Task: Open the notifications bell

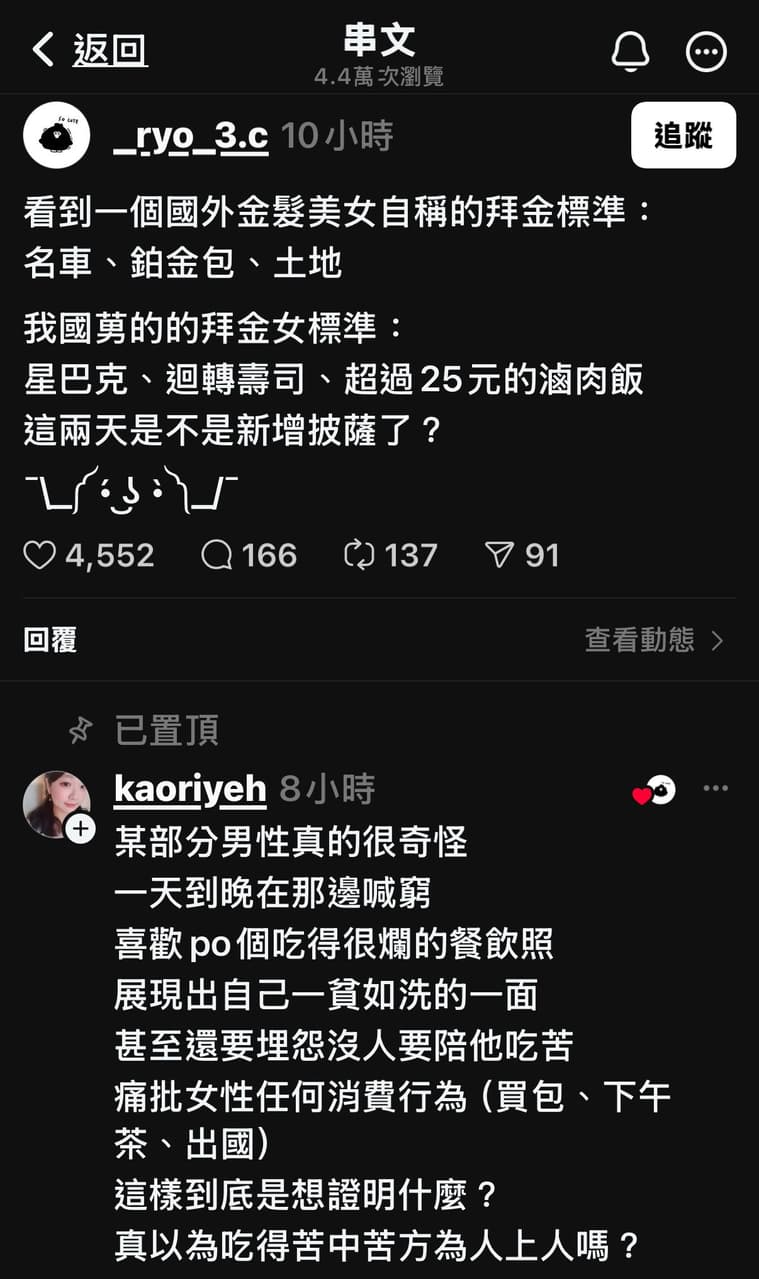Action: (630, 50)
